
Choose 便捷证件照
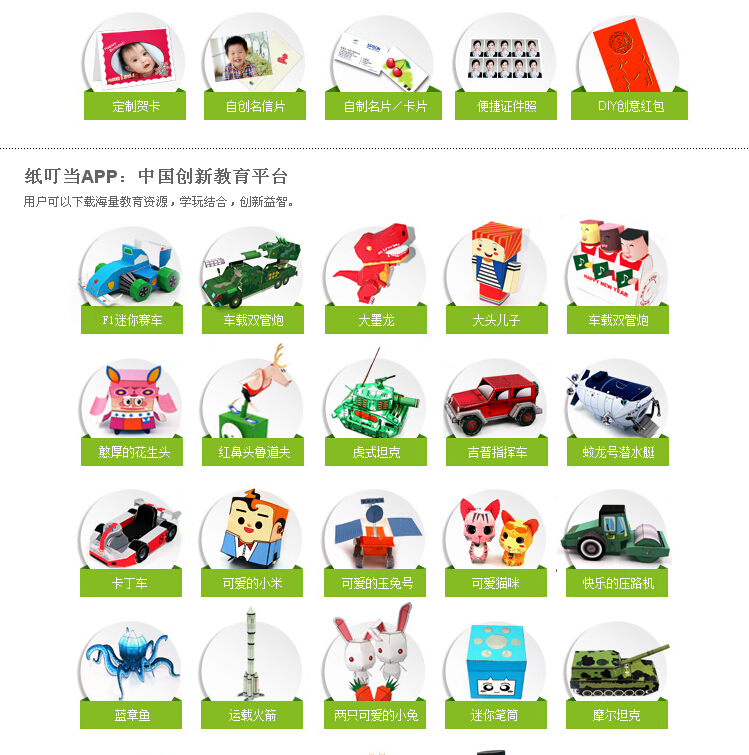pyautogui.click(x=506, y=105)
